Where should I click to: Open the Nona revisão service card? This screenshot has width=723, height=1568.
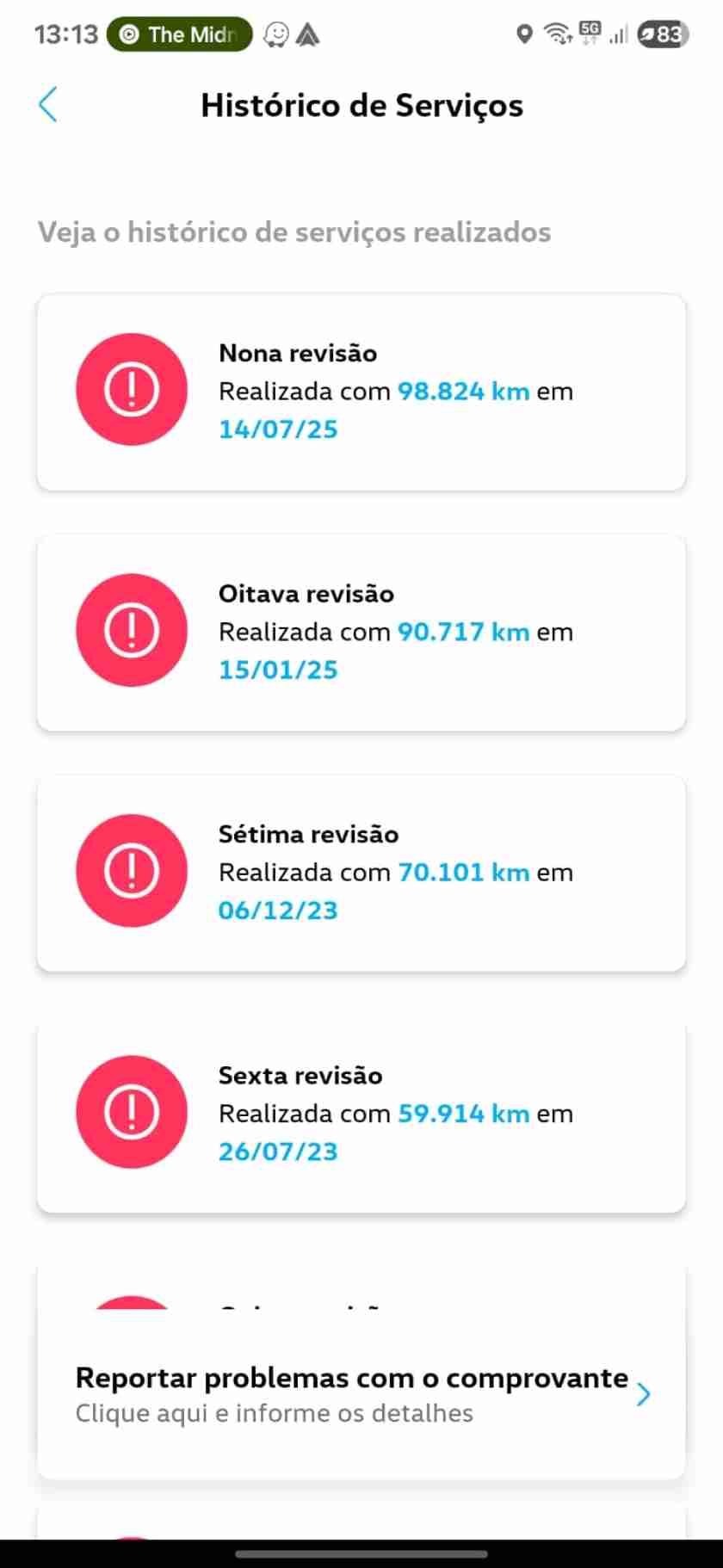click(x=361, y=392)
